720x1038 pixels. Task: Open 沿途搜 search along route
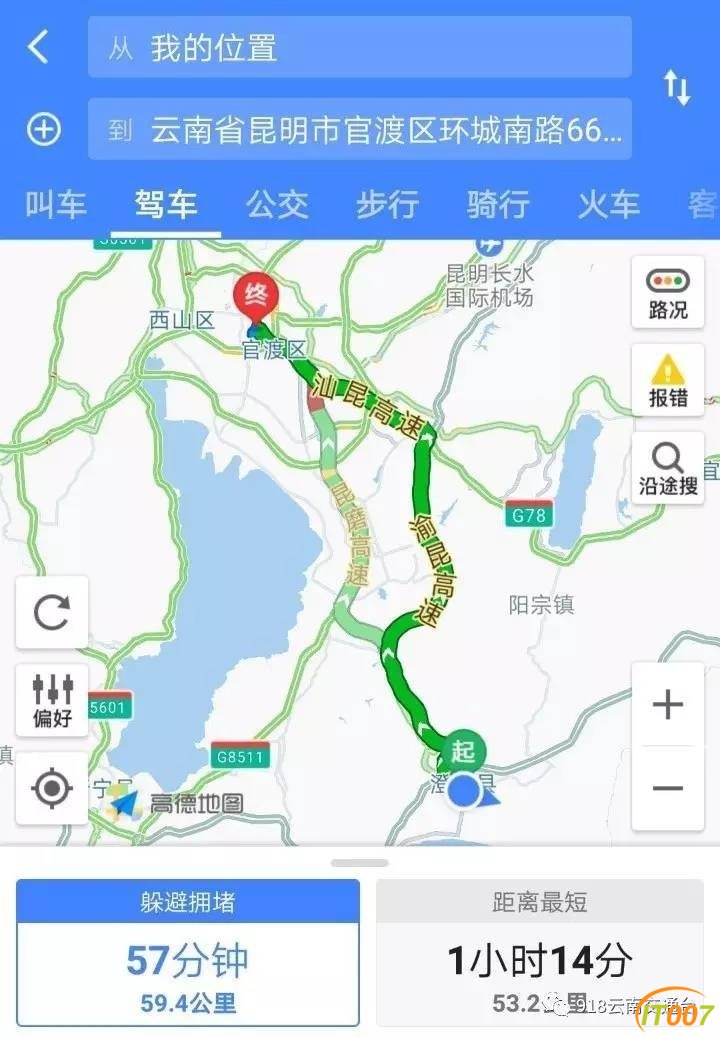click(x=667, y=469)
